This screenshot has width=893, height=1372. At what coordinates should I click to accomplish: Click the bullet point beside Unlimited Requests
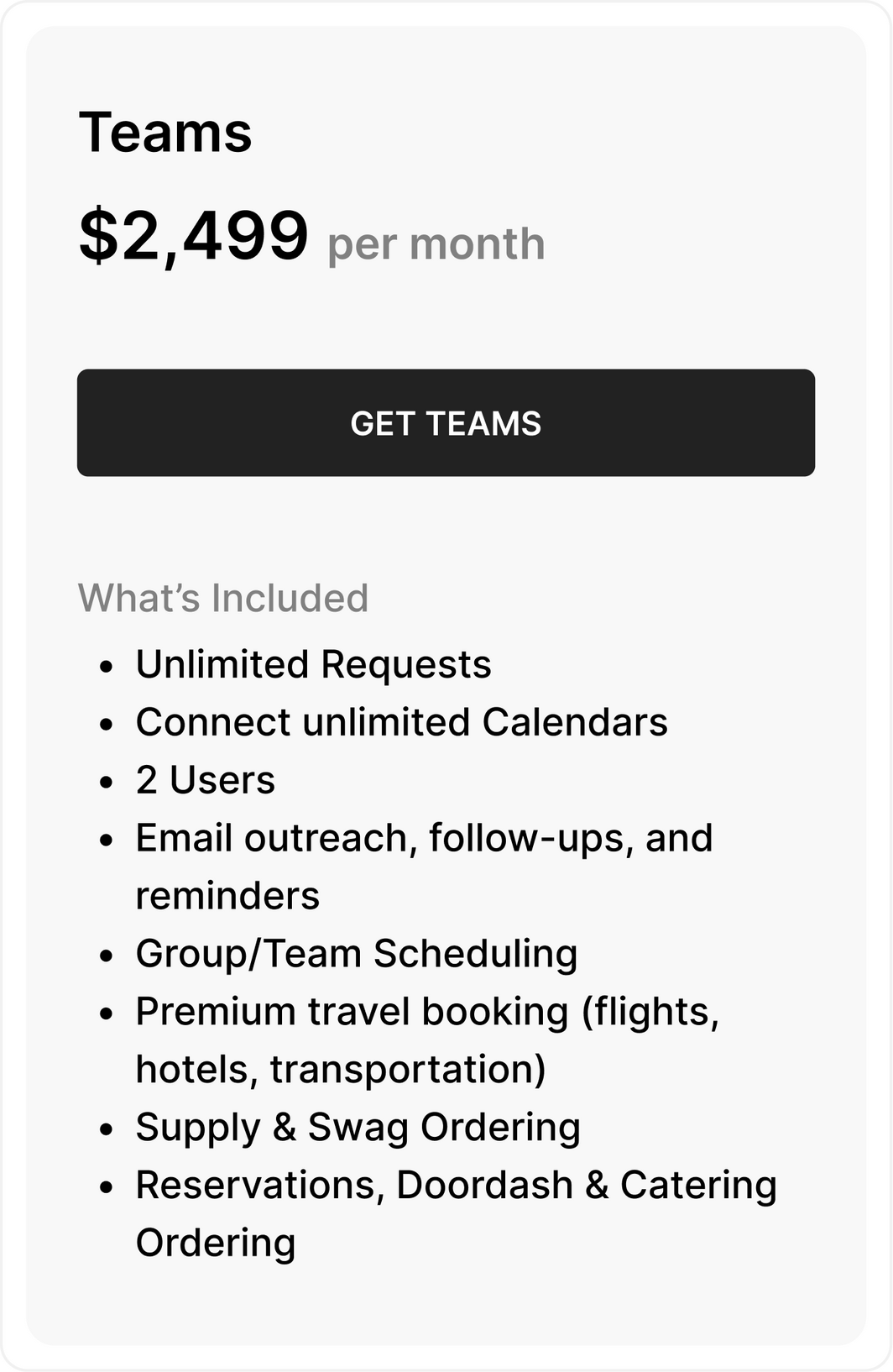tap(107, 666)
